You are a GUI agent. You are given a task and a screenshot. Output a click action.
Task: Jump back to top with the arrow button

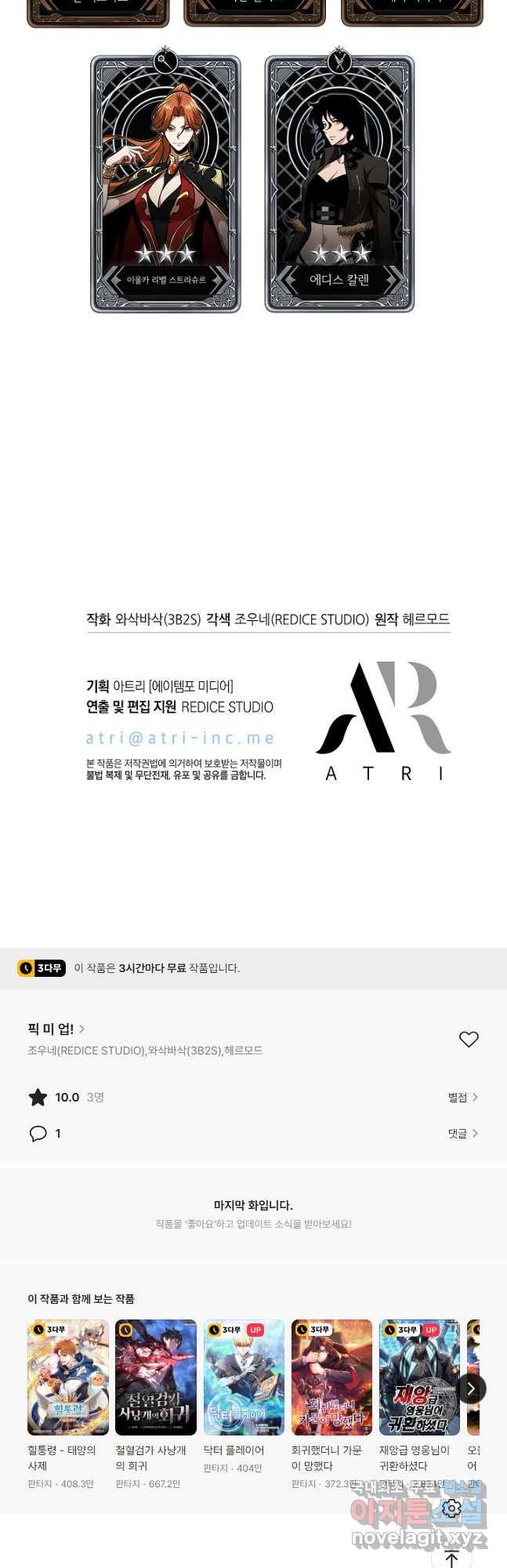coord(451,1556)
